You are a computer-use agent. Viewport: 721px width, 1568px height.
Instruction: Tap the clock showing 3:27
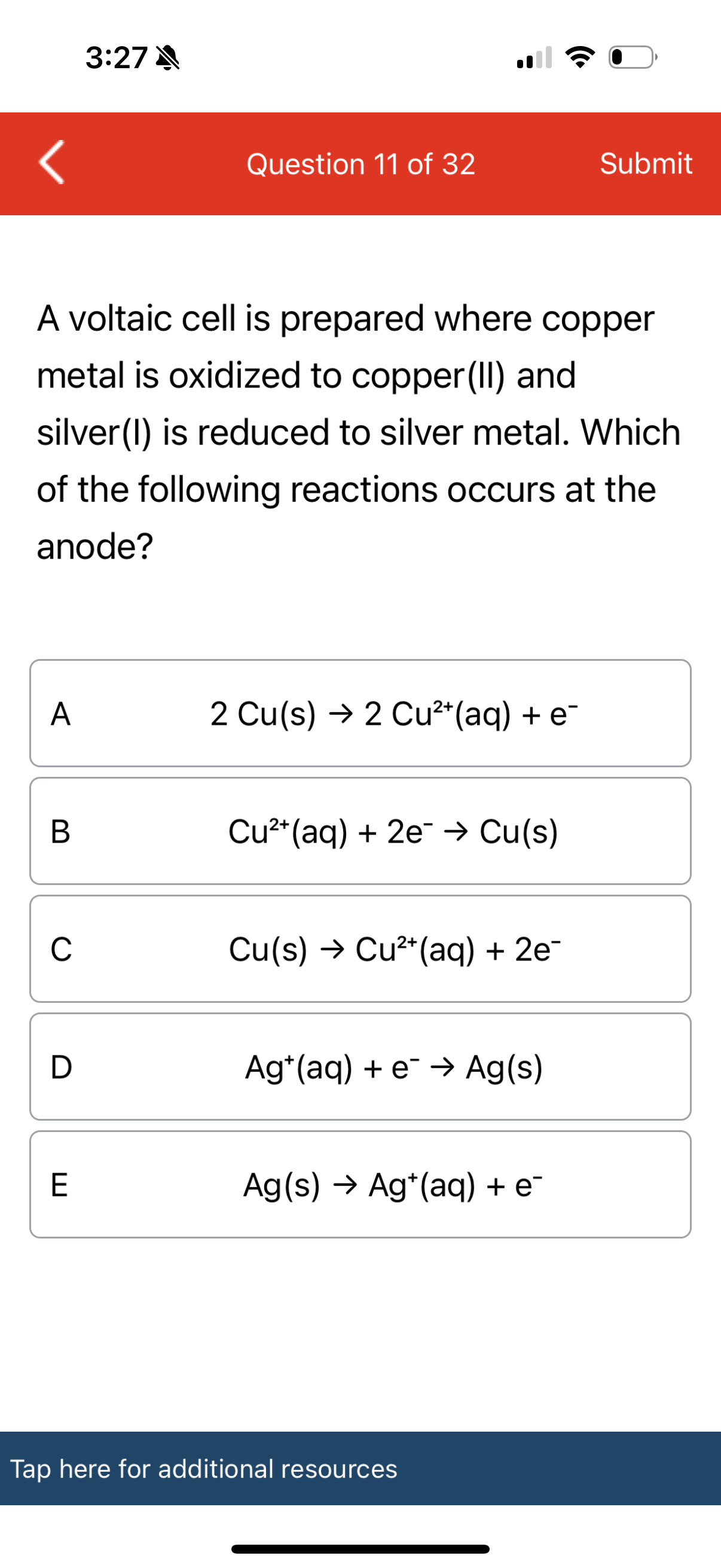115,57
